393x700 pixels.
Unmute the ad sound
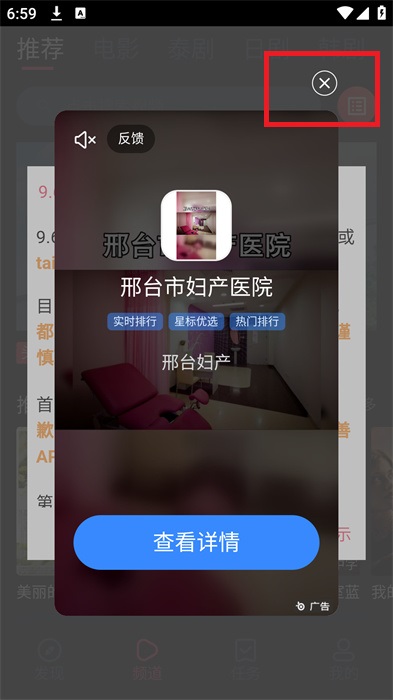[x=85, y=140]
